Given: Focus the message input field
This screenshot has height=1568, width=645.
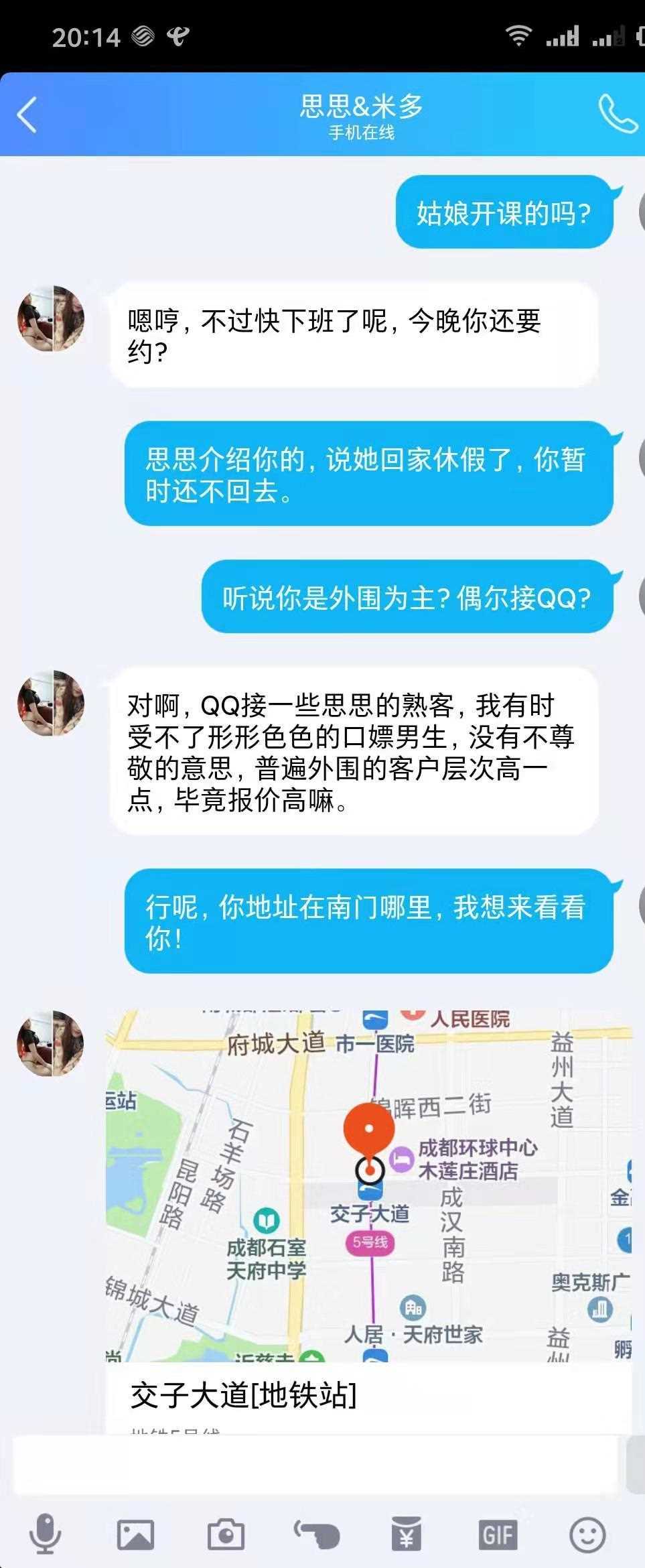Looking at the screenshot, I should (x=315, y=1465).
